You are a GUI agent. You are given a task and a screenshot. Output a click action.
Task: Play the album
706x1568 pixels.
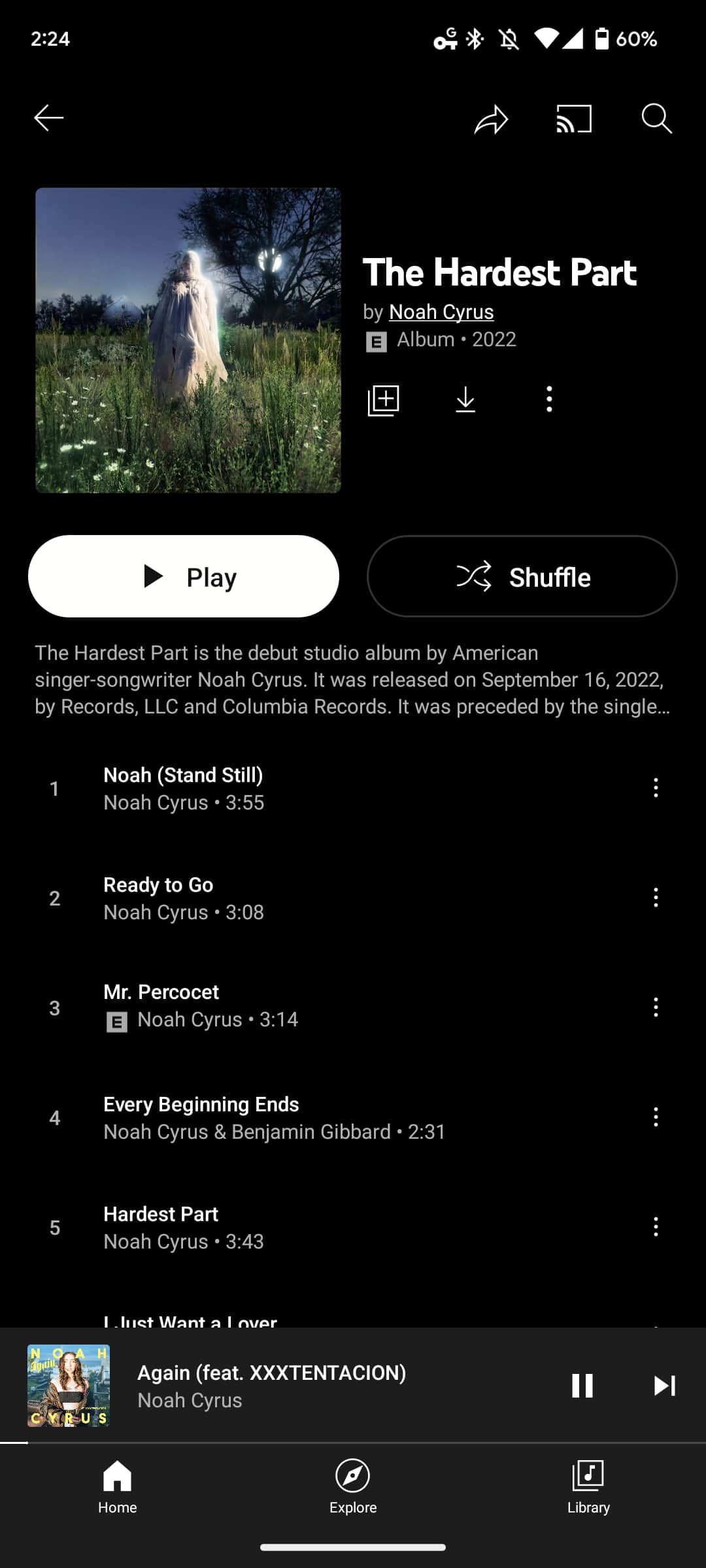click(184, 576)
